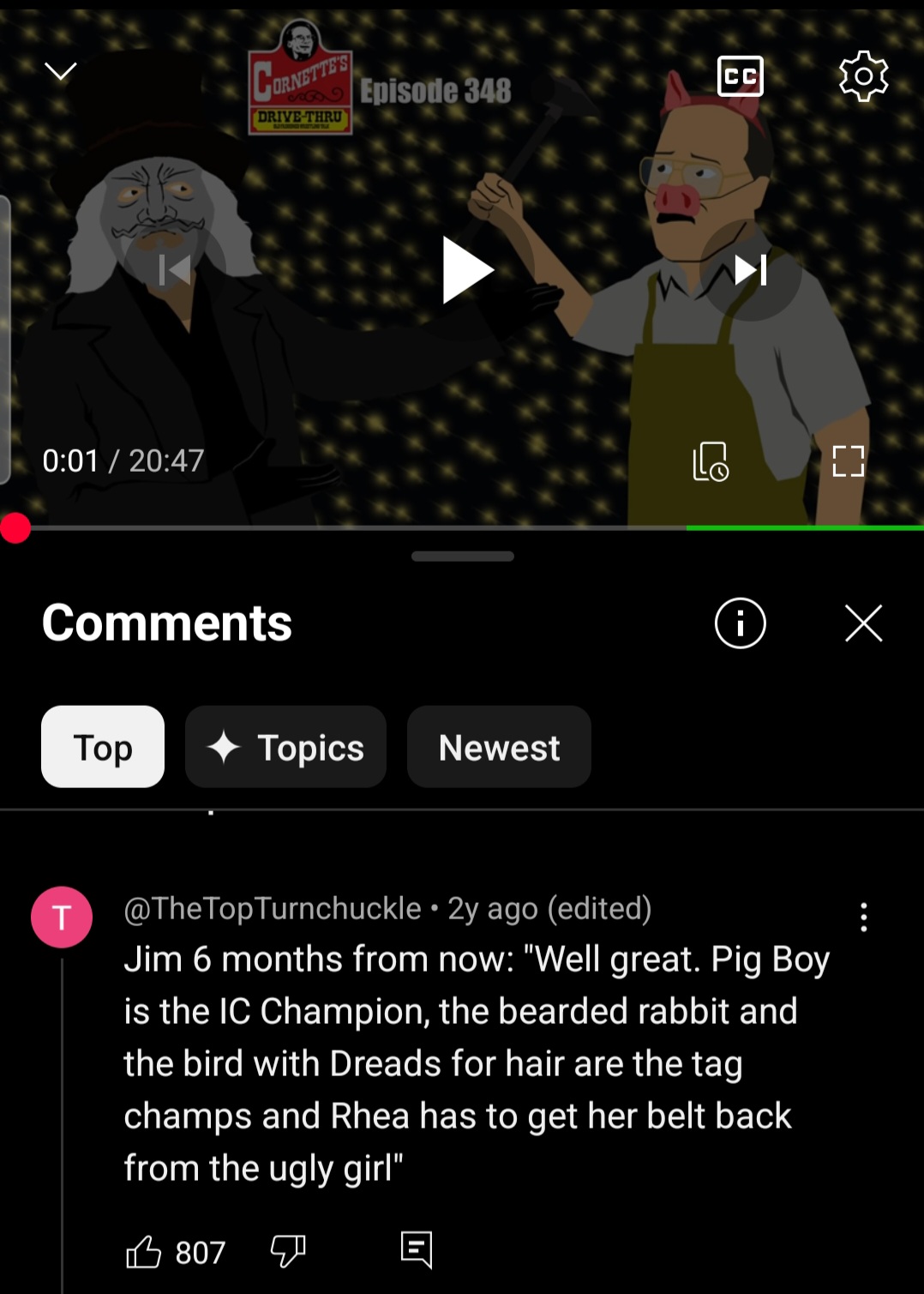Open overflow menu on TheTopTurnchuckle's comment
The height and width of the screenshot is (1294, 924).
pos(864,918)
